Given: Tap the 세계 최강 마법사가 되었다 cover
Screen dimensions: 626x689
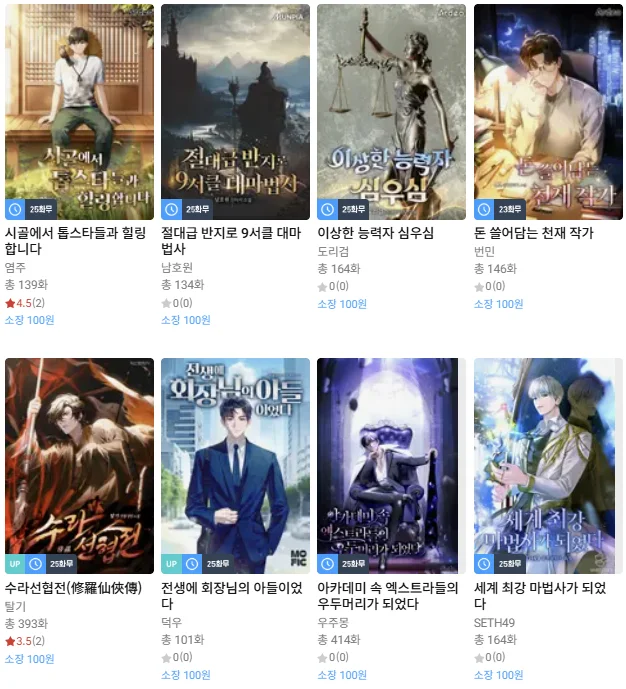Looking at the screenshot, I should point(548,466).
